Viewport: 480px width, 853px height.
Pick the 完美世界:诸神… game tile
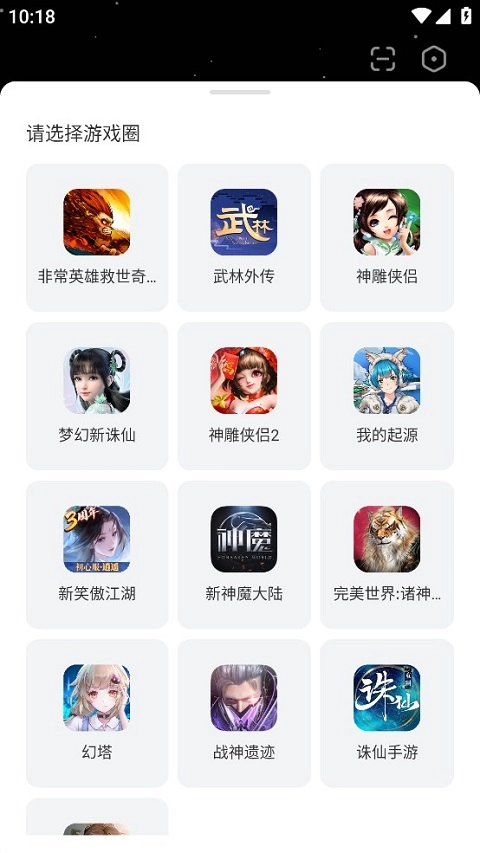pyautogui.click(x=387, y=555)
